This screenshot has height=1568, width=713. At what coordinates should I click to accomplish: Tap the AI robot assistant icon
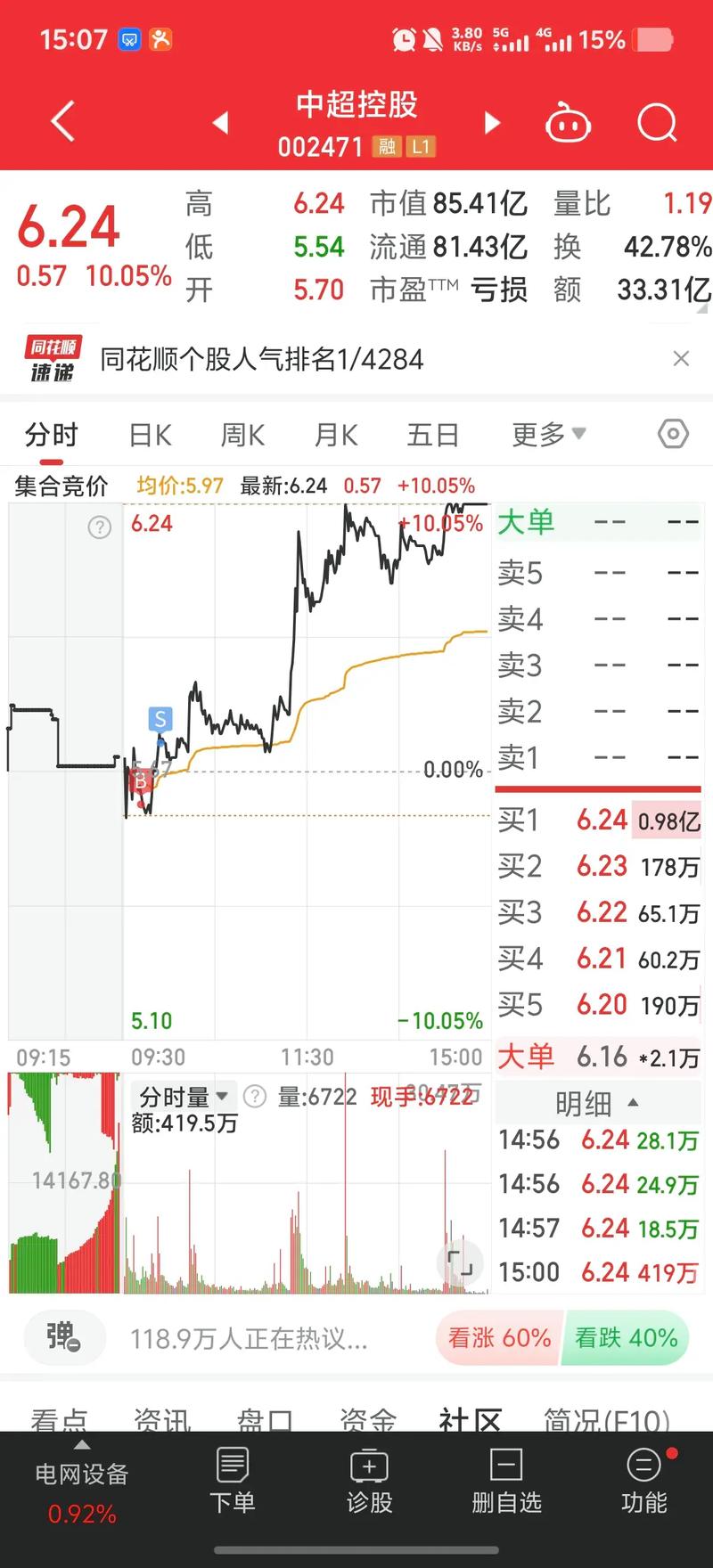point(568,123)
